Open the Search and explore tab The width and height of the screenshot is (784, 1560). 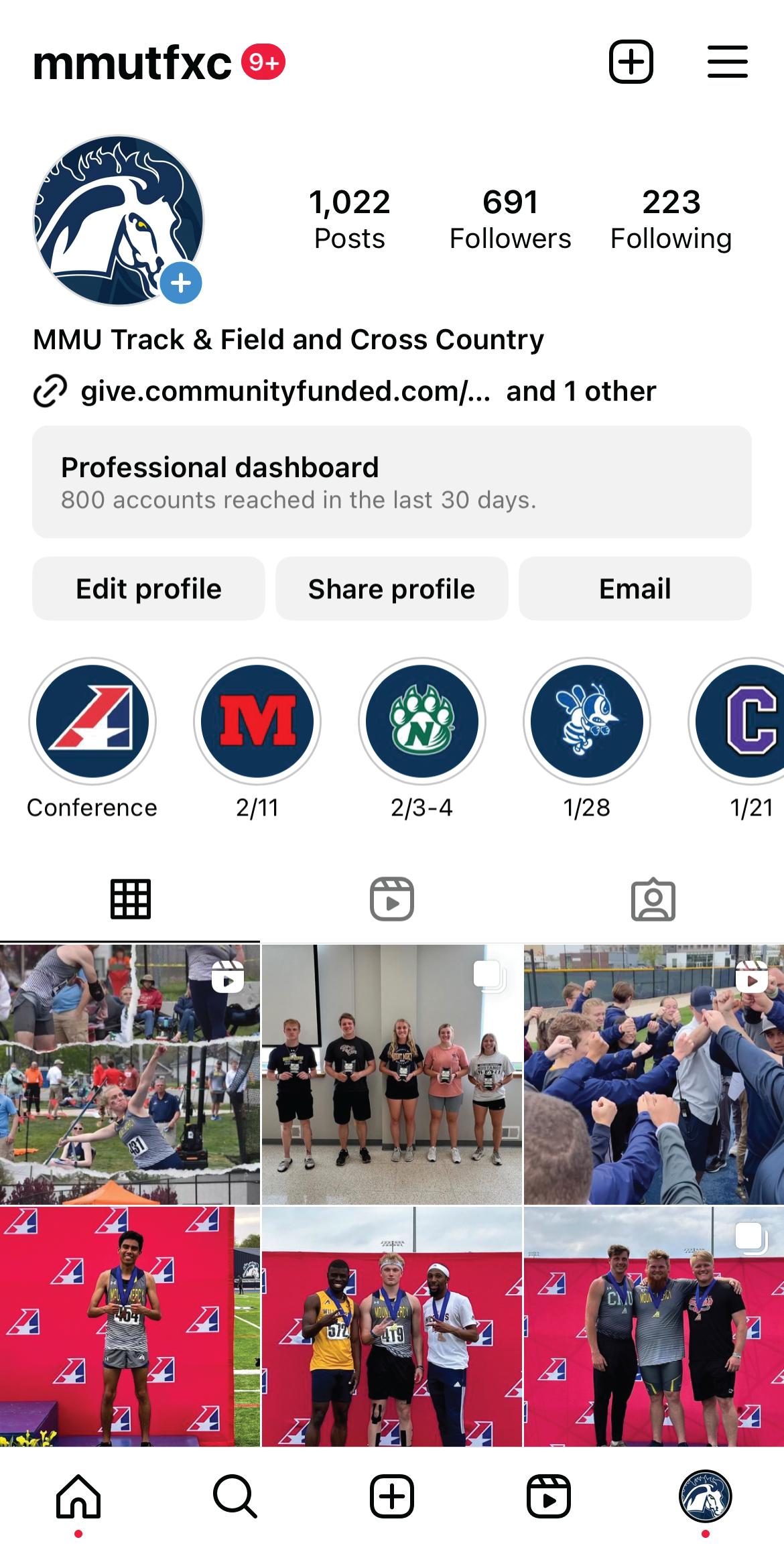pyautogui.click(x=235, y=1495)
